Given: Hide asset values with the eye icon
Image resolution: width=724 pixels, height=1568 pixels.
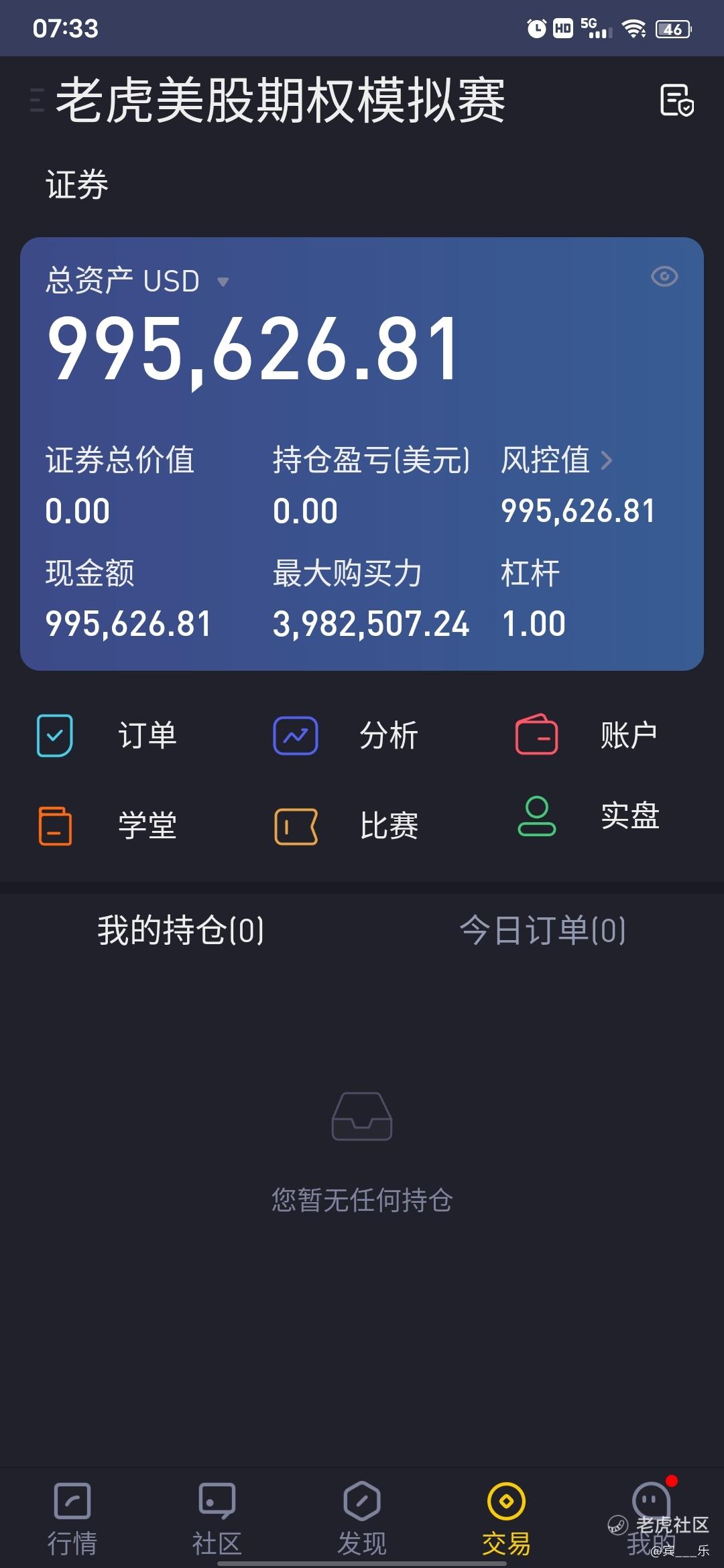Looking at the screenshot, I should tap(664, 277).
